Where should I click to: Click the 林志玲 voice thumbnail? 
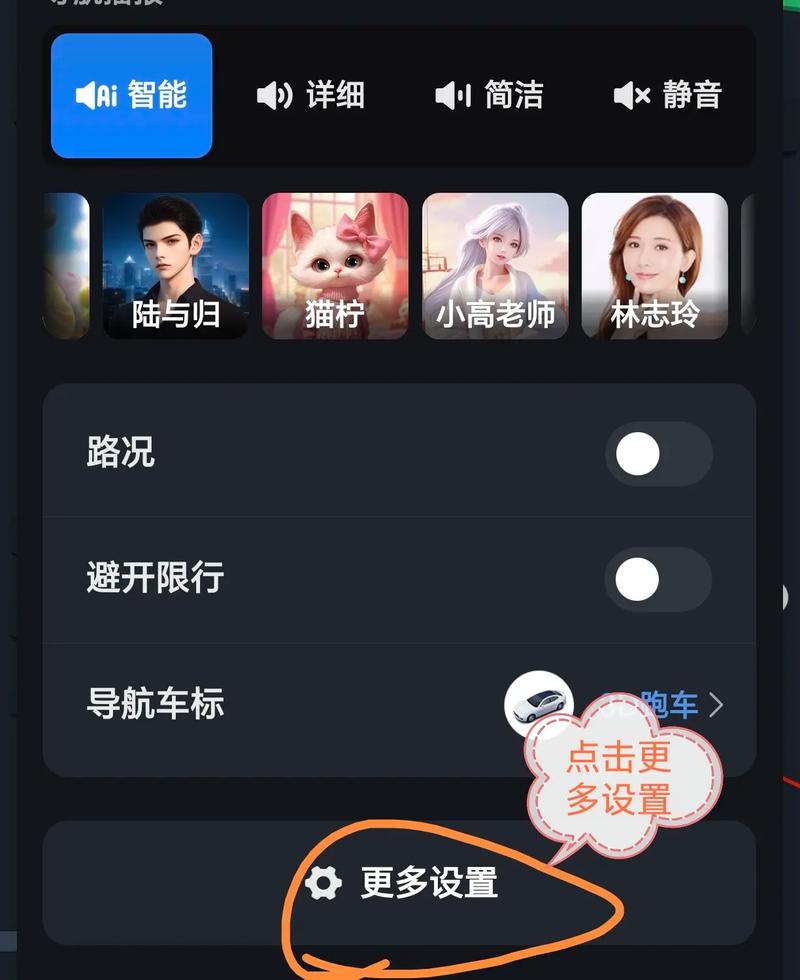pyautogui.click(x=655, y=265)
